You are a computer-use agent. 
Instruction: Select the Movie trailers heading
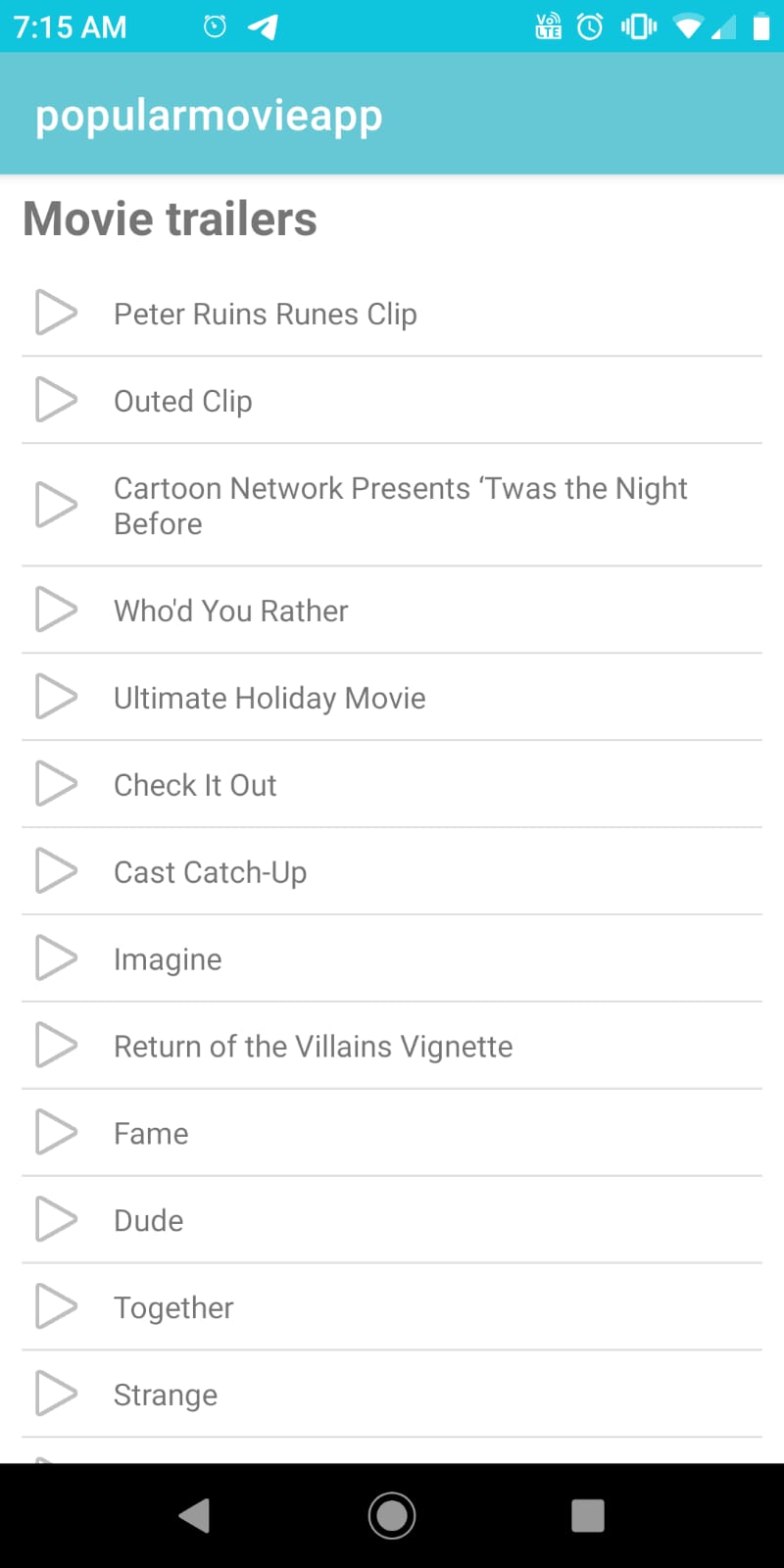point(170,218)
